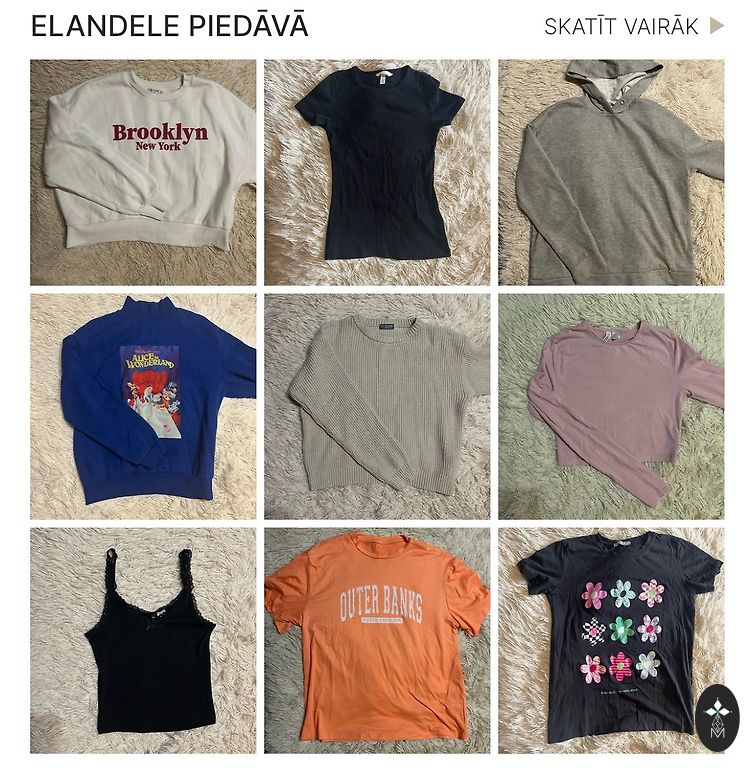The image size is (756, 768).
Task: Select the orange Outer Banks t-shirt
Action: click(x=377, y=640)
